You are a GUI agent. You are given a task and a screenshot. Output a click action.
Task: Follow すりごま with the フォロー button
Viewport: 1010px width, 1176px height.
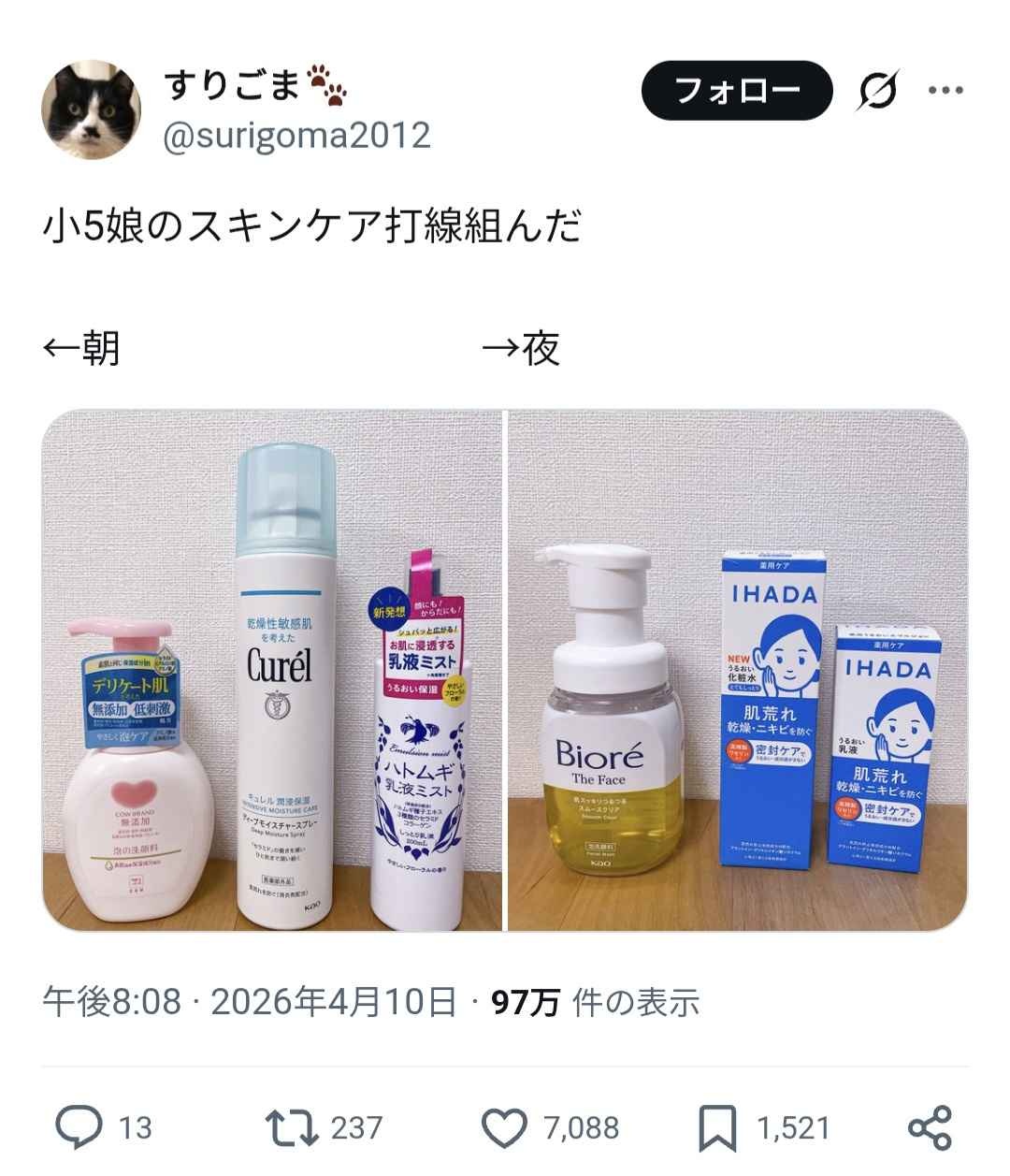coord(736,91)
